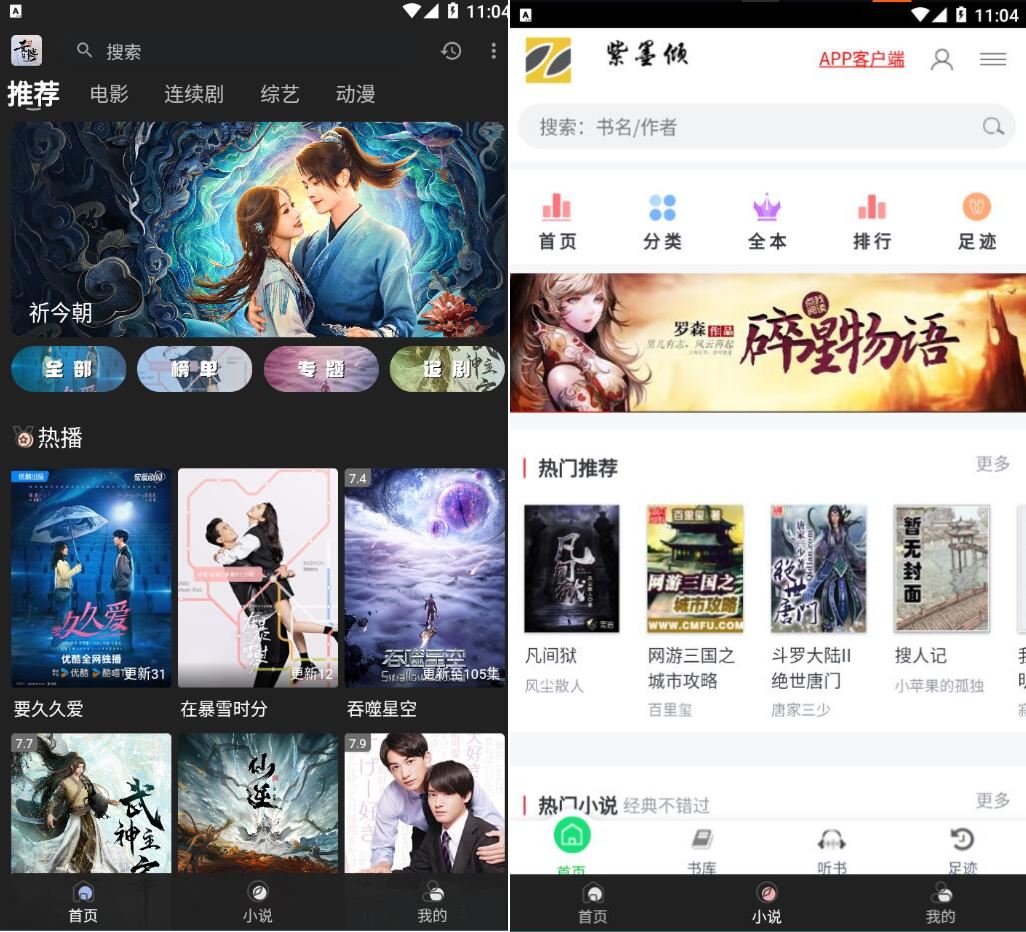Open the watch history clock icon
Screen dimensions: 1026x932
pyautogui.click(x=452, y=51)
